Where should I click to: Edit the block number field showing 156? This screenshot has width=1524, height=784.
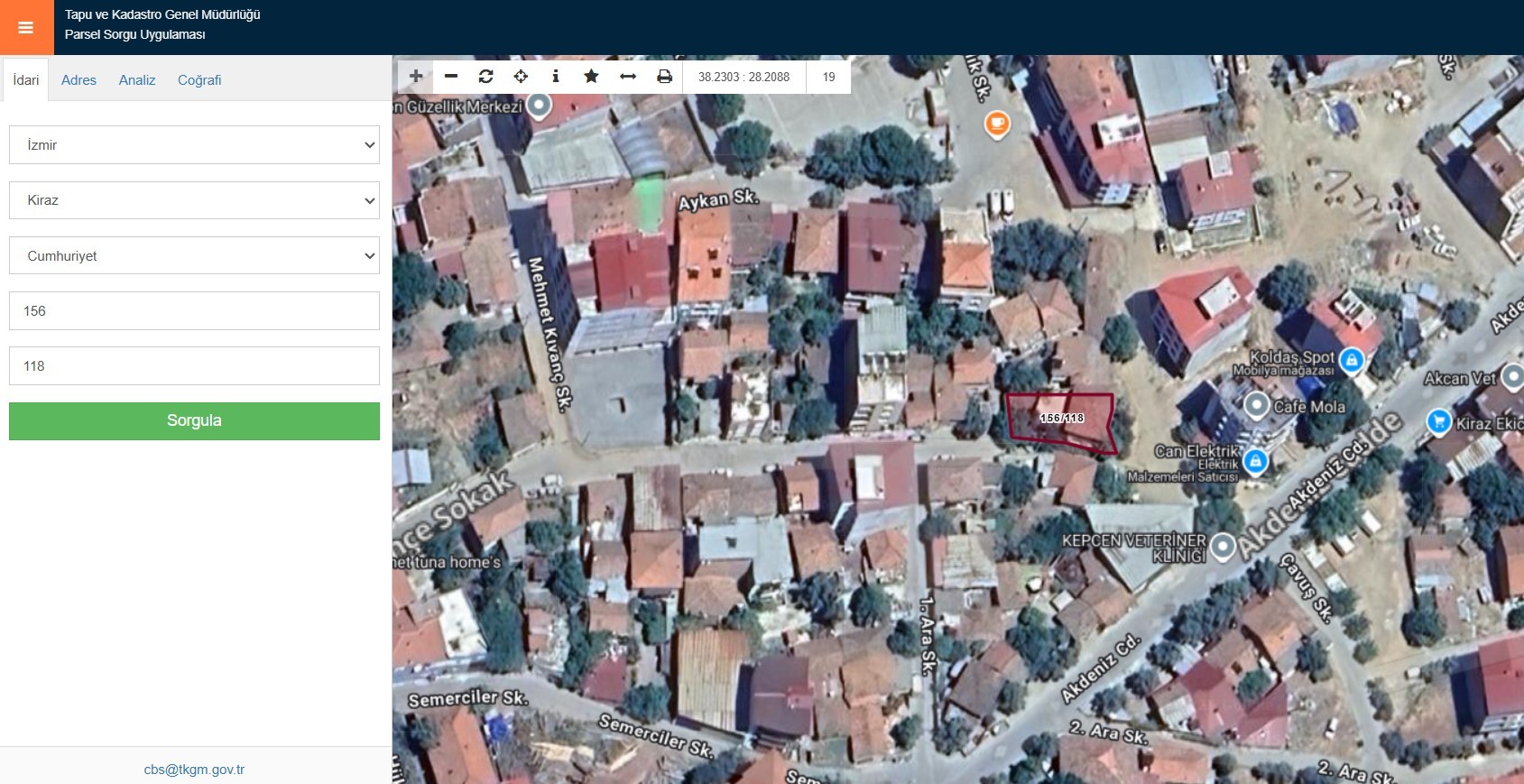coord(194,311)
